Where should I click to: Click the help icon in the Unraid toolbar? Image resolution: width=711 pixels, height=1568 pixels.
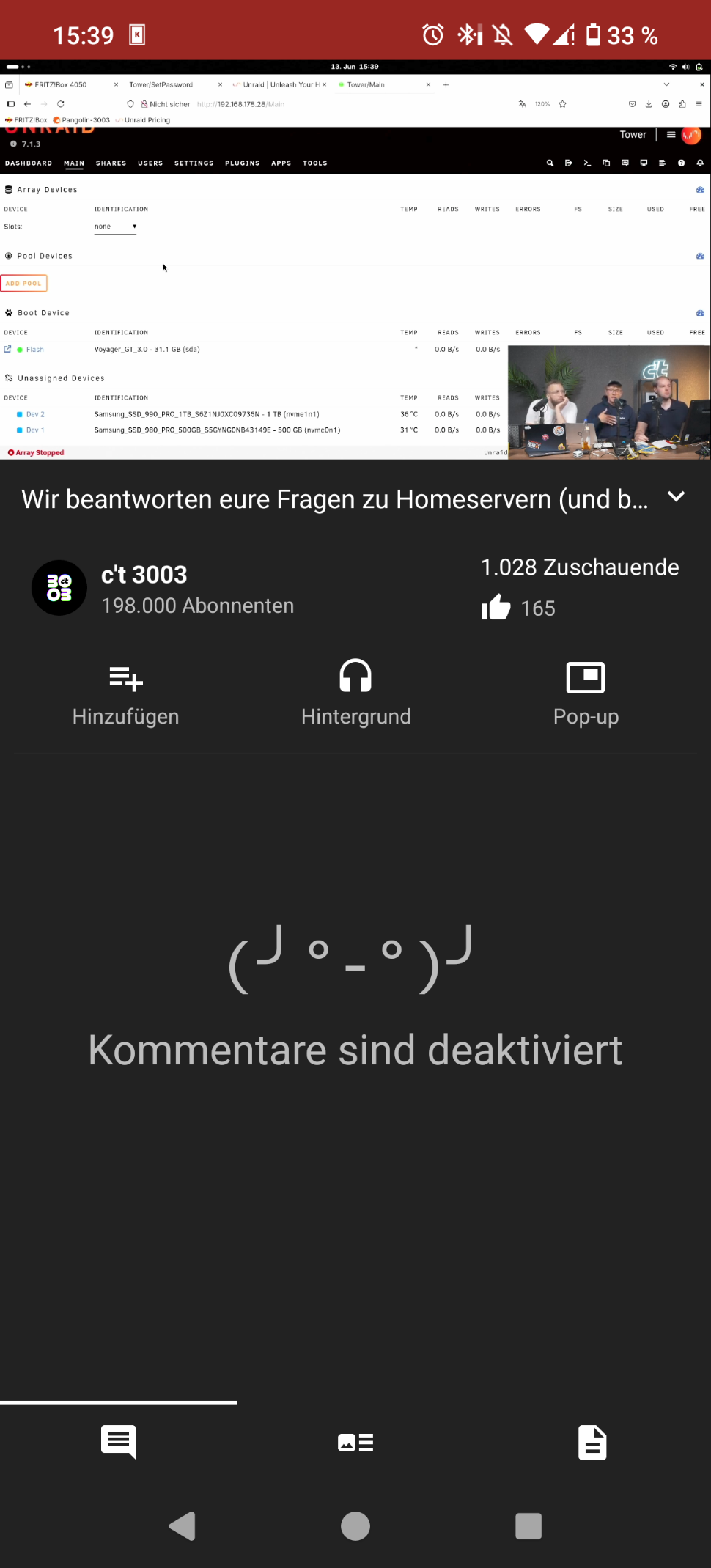pos(681,163)
